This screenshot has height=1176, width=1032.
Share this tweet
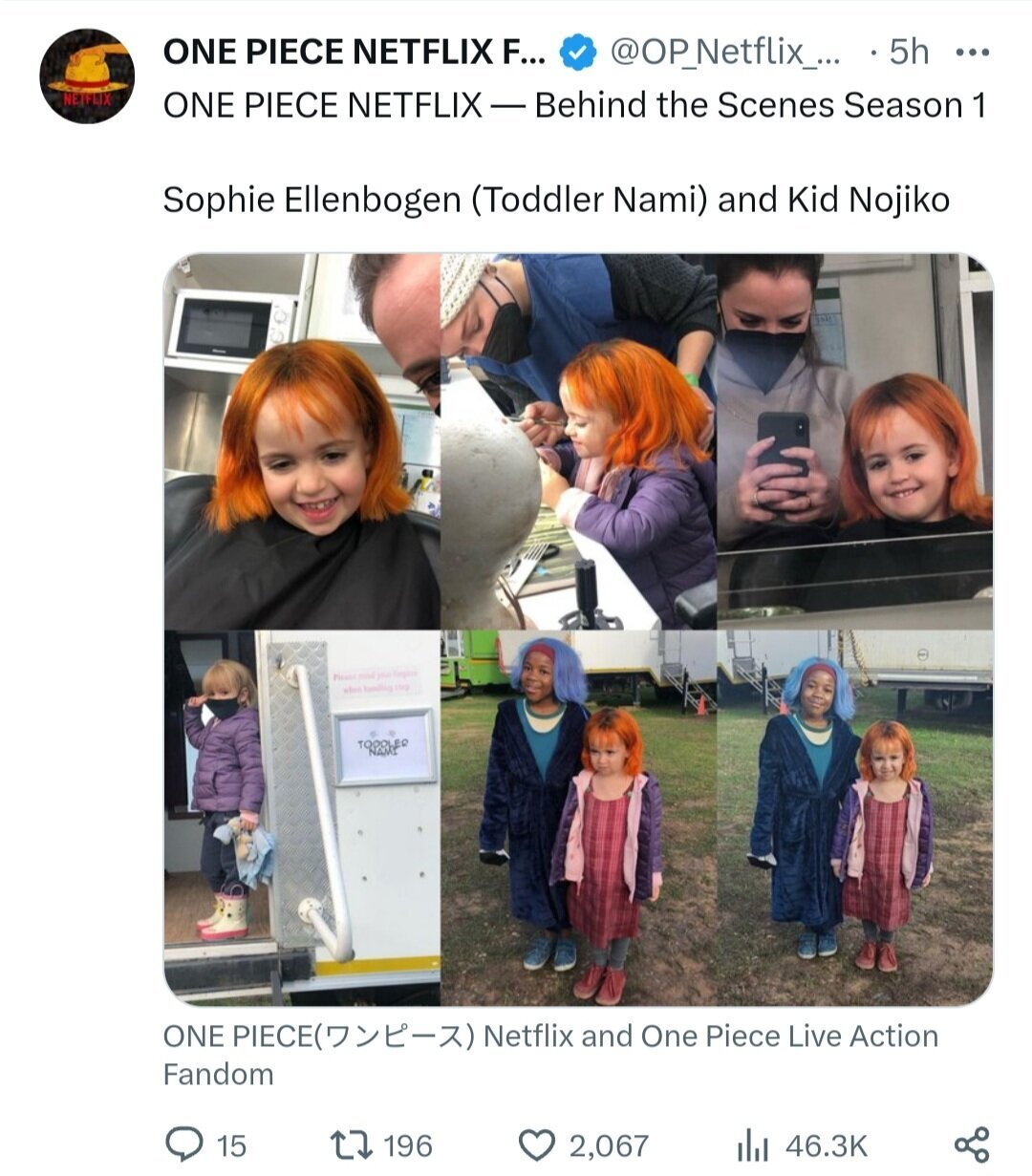click(x=972, y=1144)
